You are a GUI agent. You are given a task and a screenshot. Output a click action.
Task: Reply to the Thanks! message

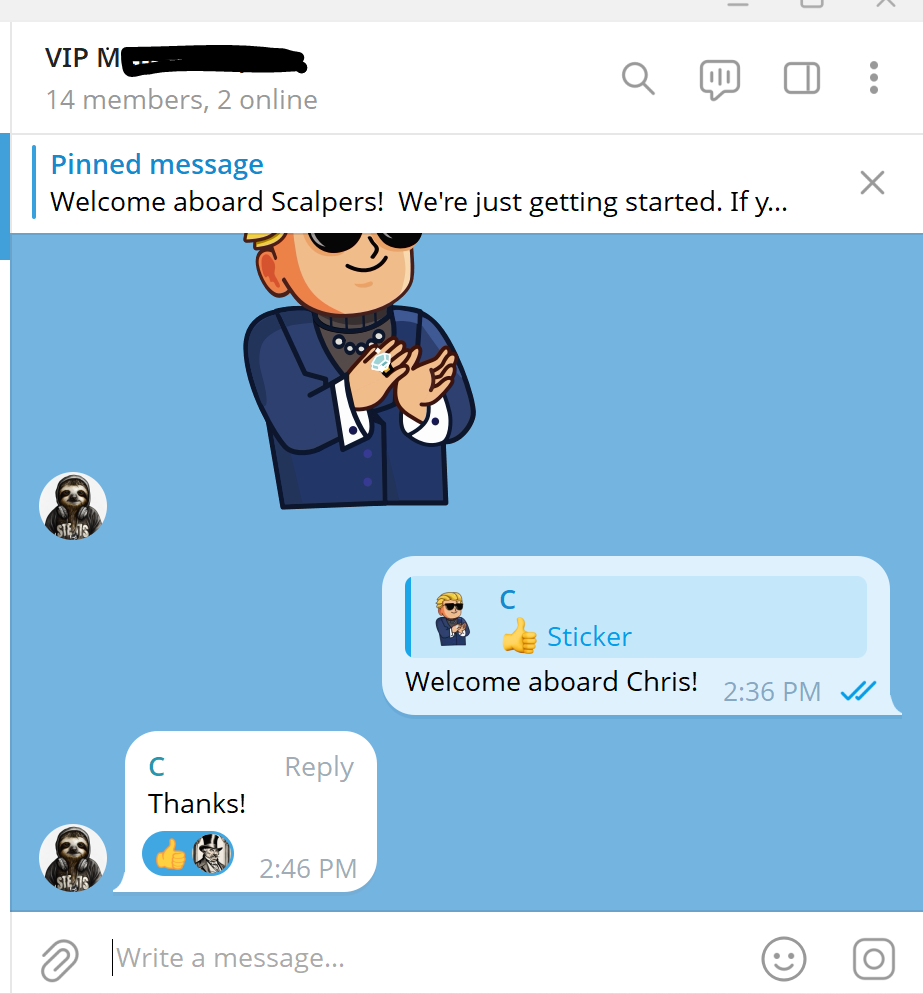319,767
